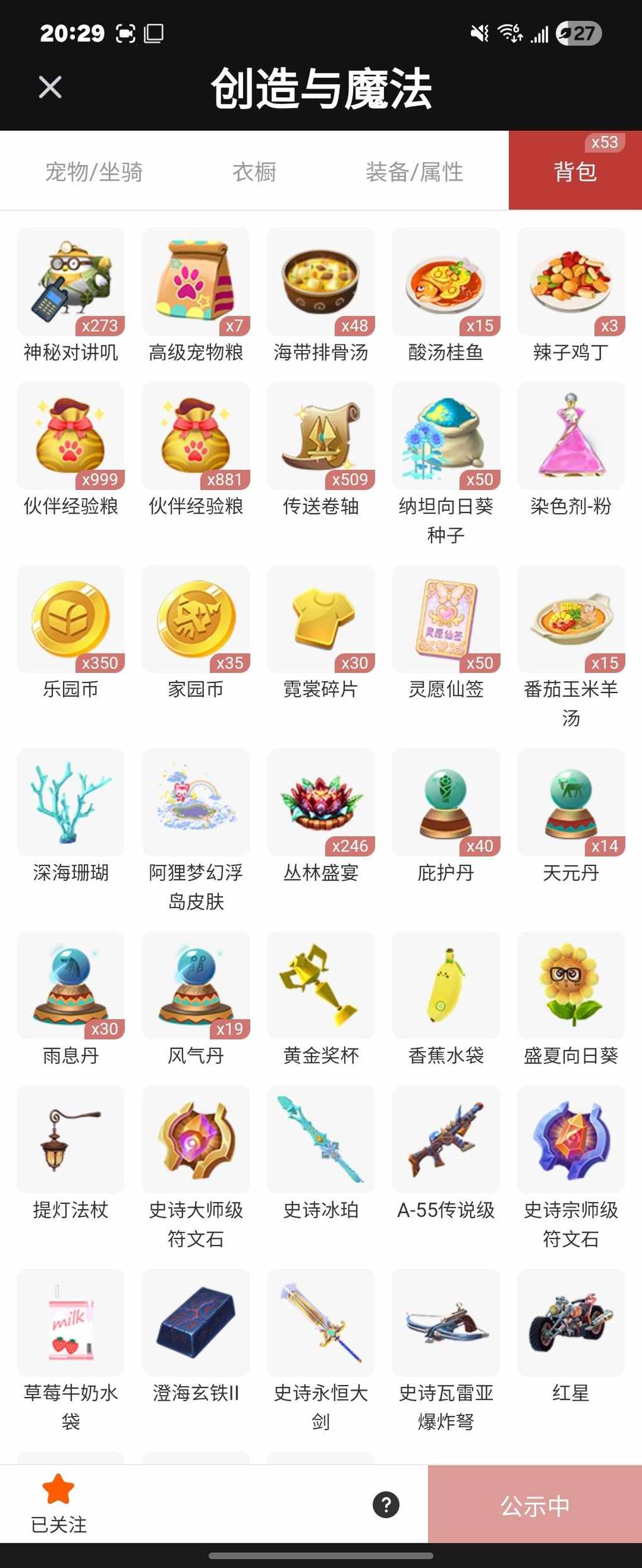Viewport: 642px width, 1568px height.
Task: Tap the 公示中 button
Action: pos(534,1504)
